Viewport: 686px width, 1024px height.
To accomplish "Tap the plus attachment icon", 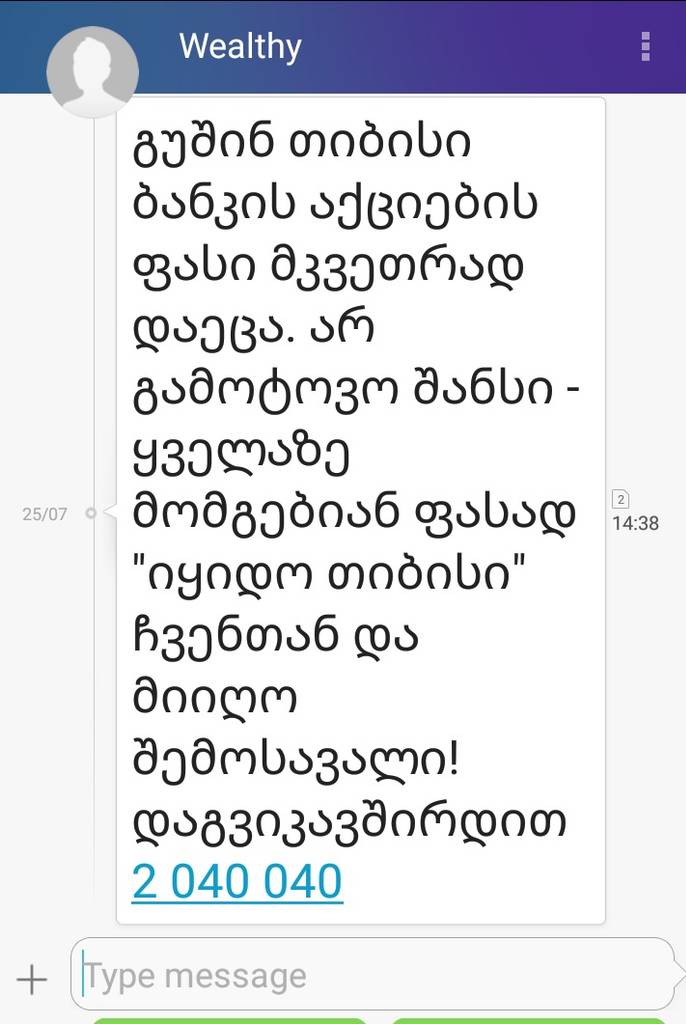I will (x=32, y=979).
